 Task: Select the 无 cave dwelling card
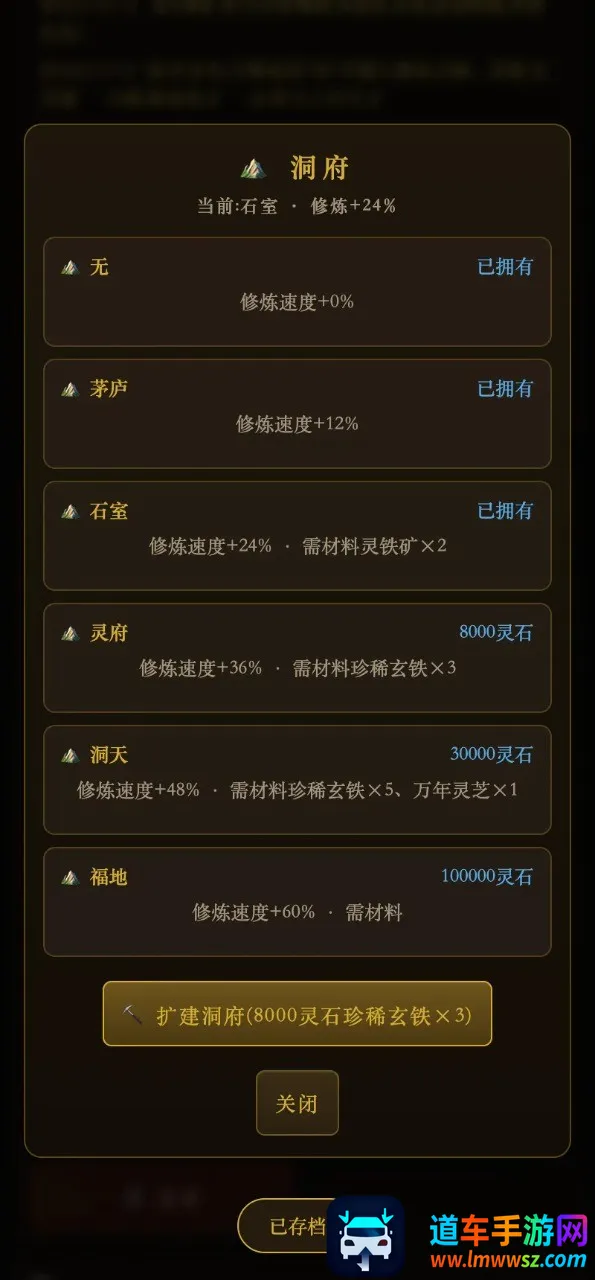click(x=297, y=292)
